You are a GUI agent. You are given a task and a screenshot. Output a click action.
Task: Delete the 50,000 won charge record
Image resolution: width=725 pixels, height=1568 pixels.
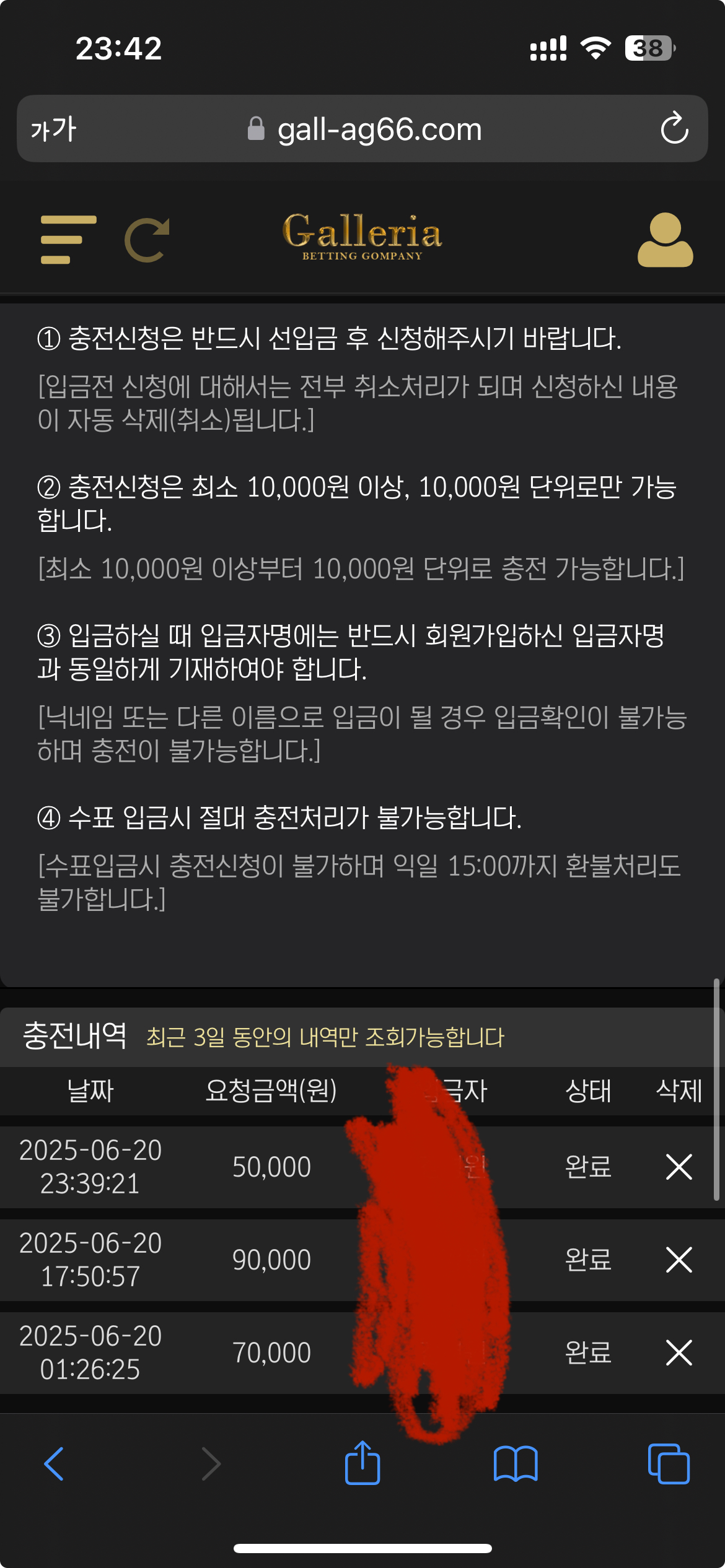coord(679,1167)
